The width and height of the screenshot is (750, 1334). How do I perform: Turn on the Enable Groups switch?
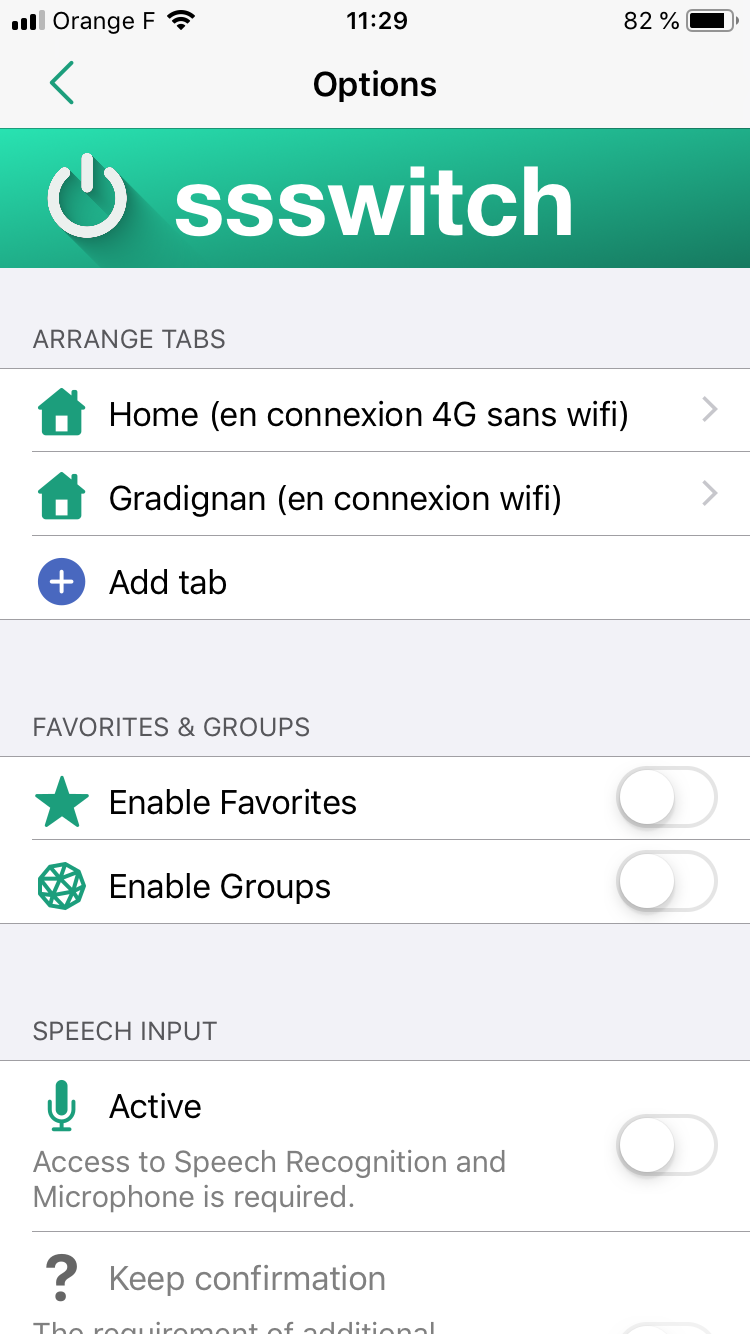[666, 882]
